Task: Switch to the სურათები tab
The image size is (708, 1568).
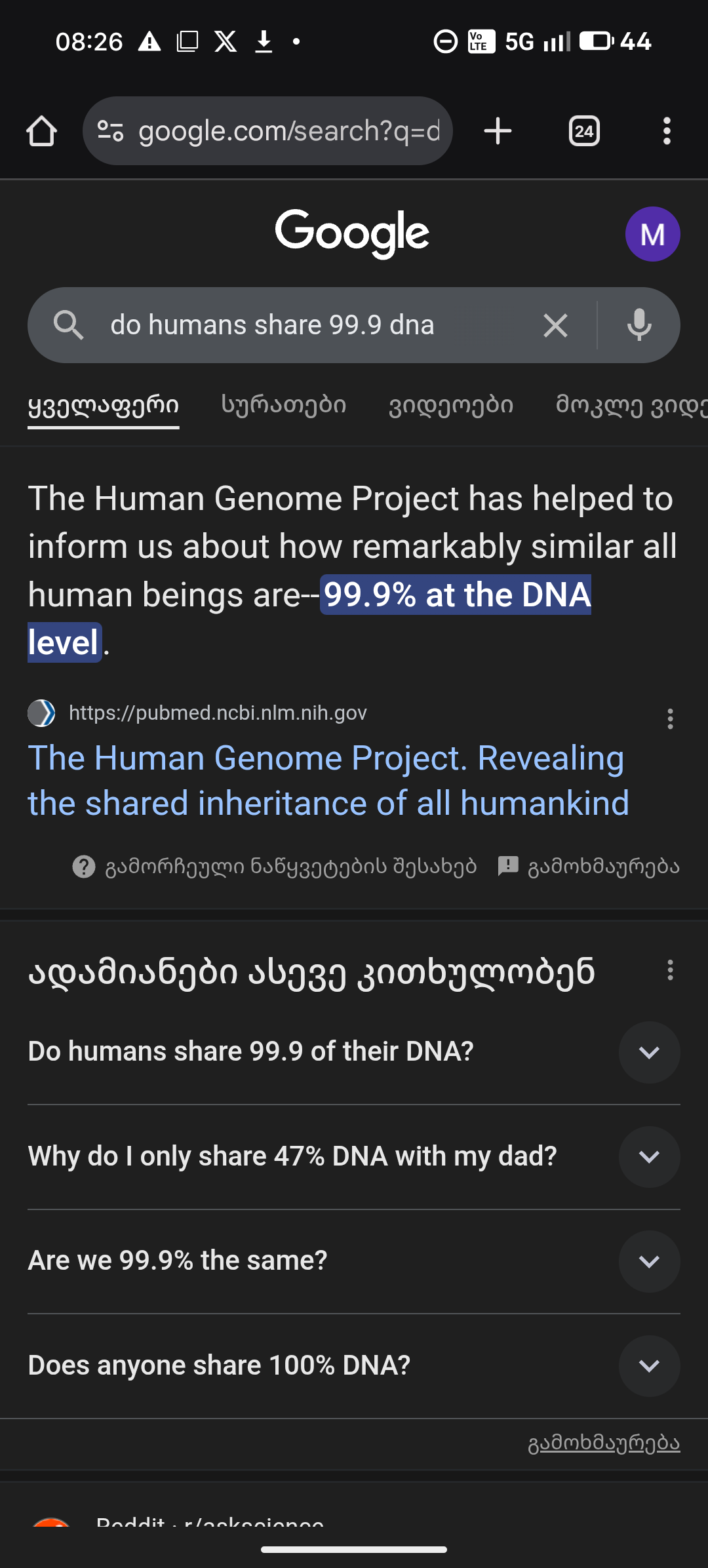Action: coord(283,405)
